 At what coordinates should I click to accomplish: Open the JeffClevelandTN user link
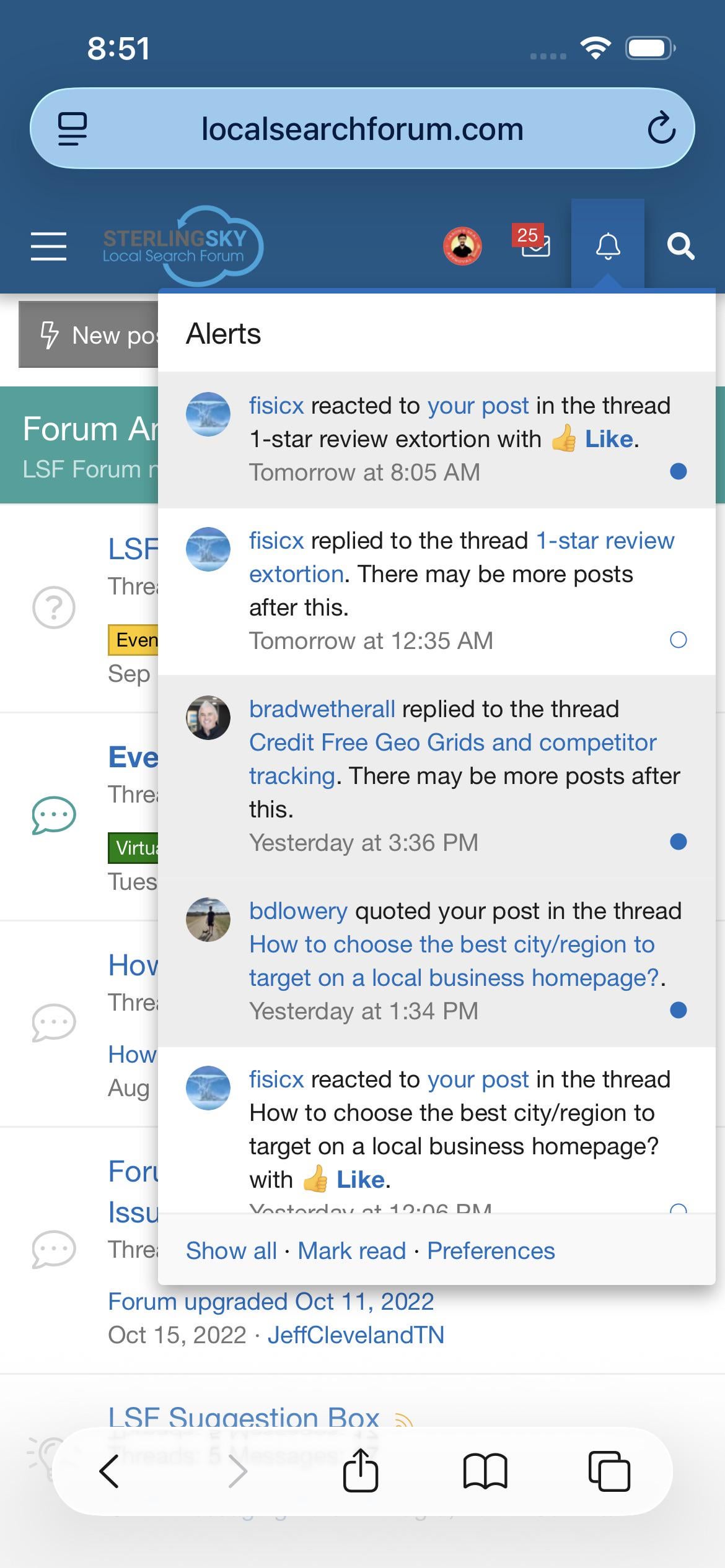tap(356, 1335)
